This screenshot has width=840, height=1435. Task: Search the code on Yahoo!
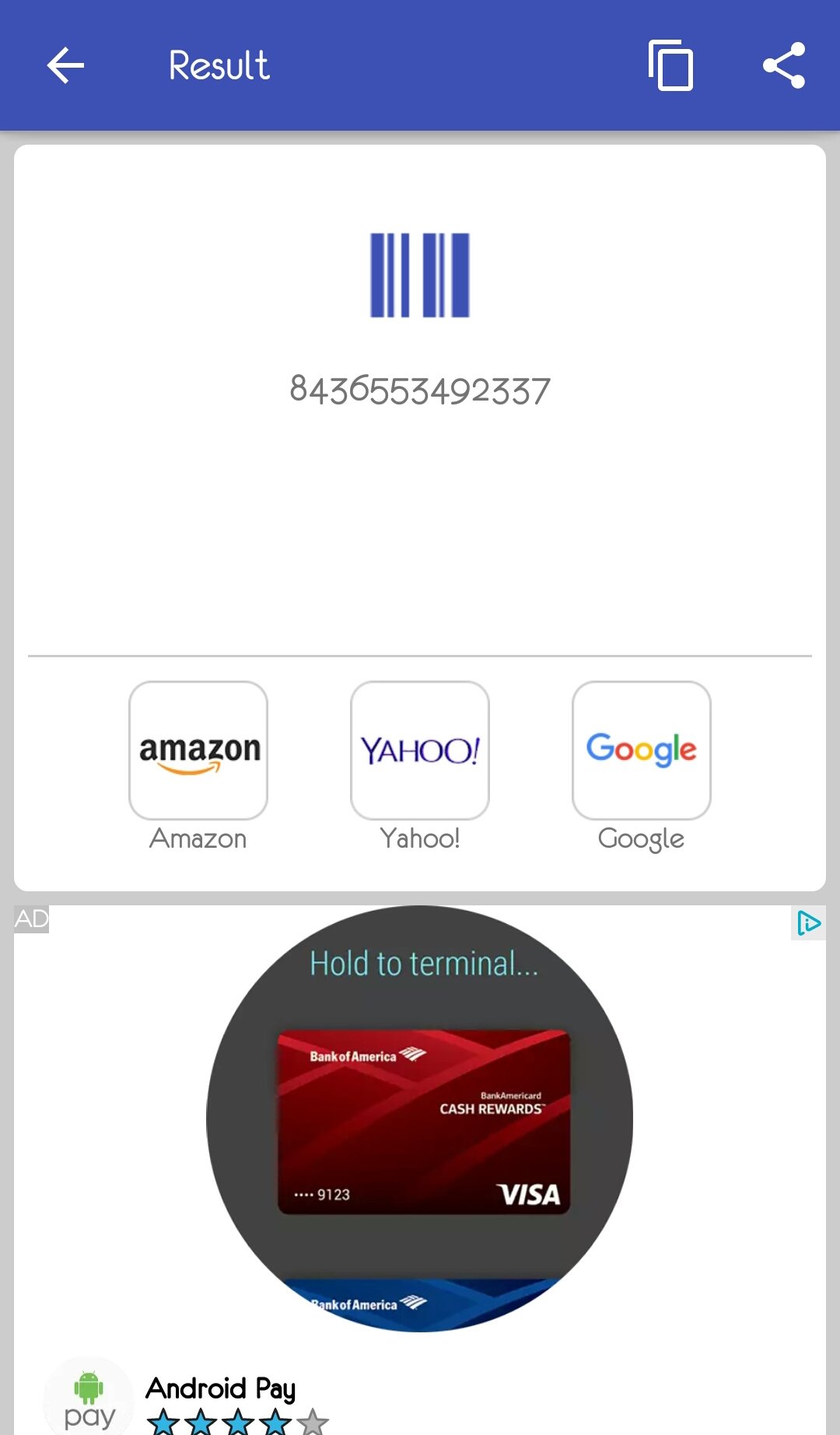coord(419,749)
